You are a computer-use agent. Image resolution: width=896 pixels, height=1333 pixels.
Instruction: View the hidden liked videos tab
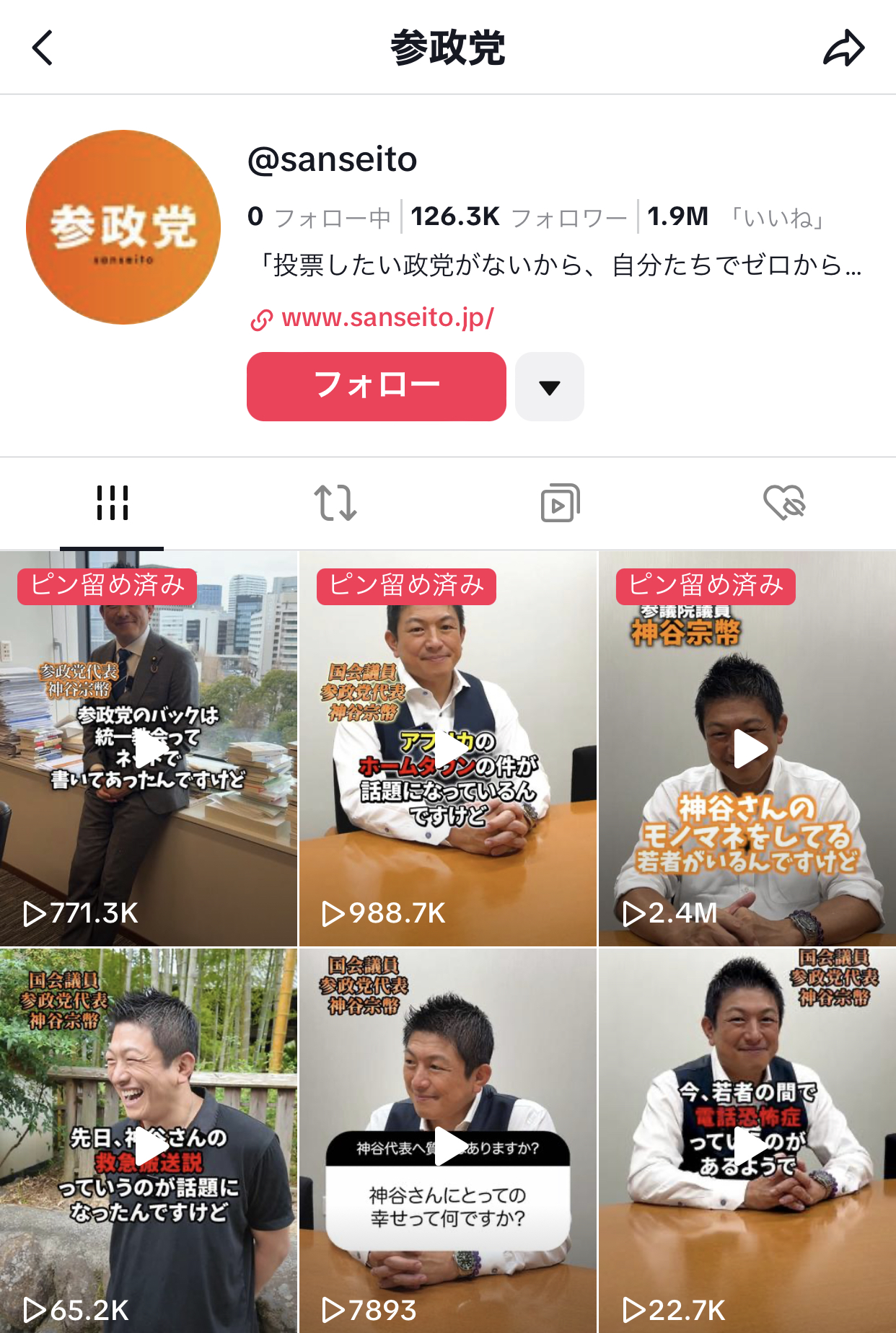tap(784, 503)
